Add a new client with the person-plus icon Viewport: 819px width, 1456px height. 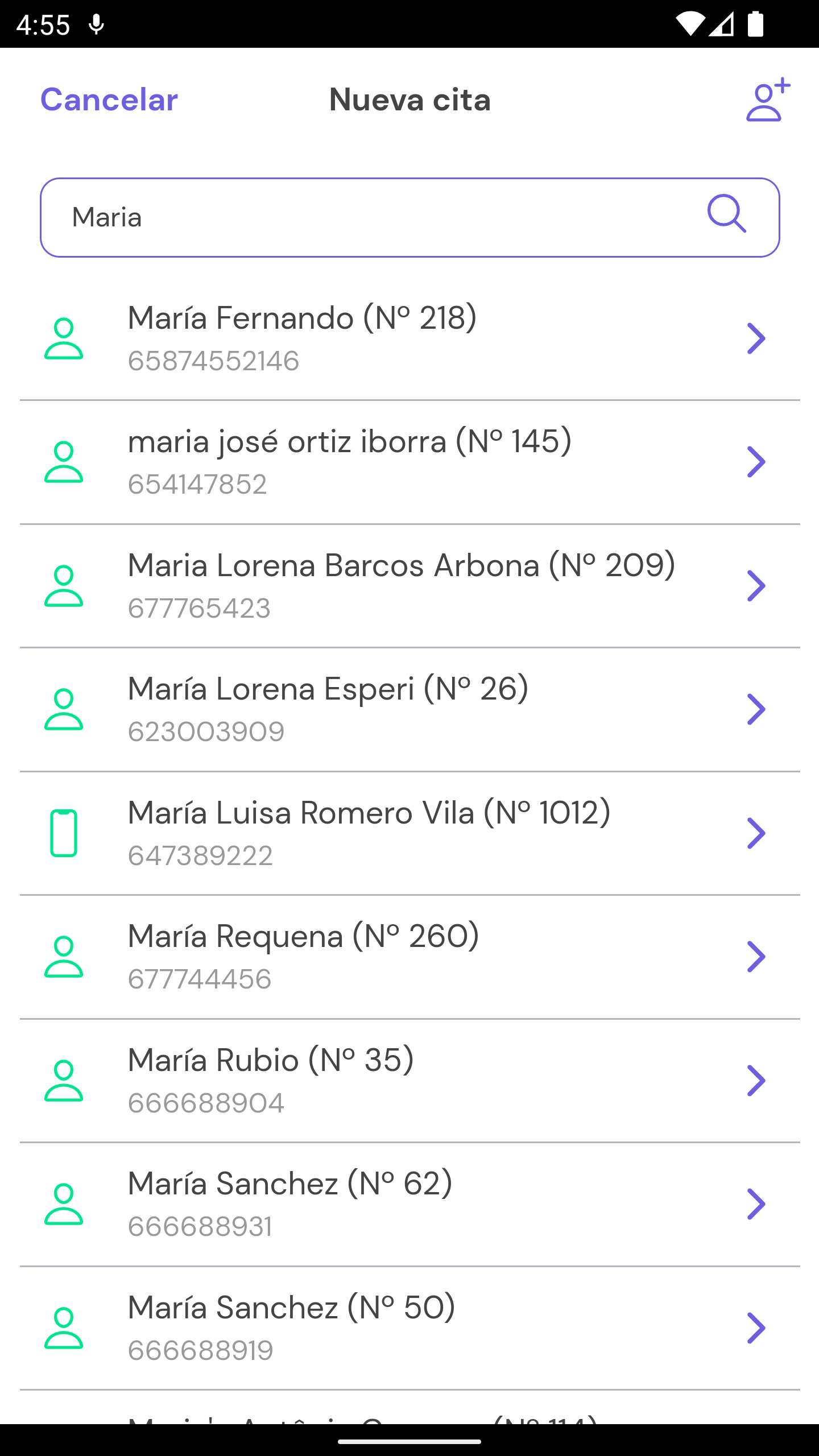pyautogui.click(x=768, y=100)
